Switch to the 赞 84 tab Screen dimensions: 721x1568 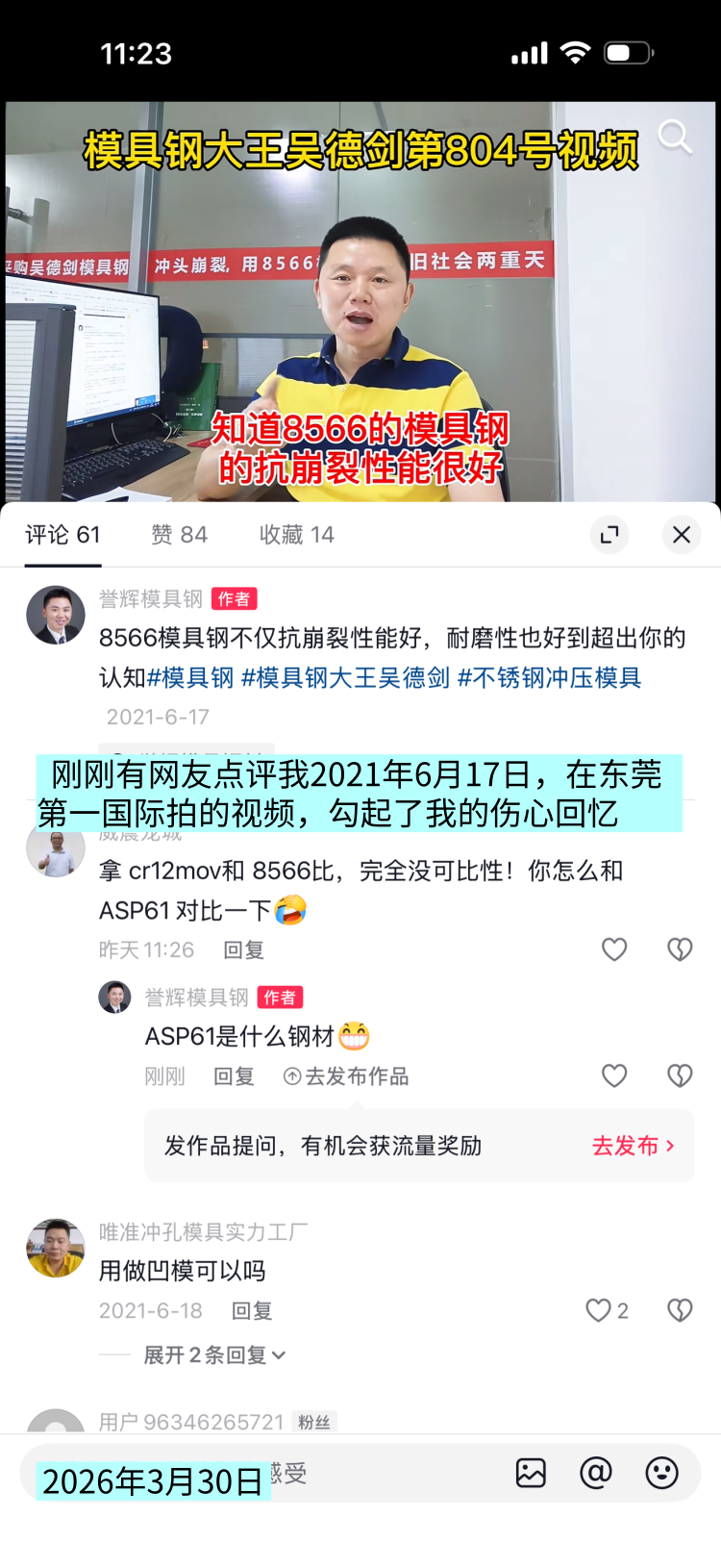[x=179, y=535]
